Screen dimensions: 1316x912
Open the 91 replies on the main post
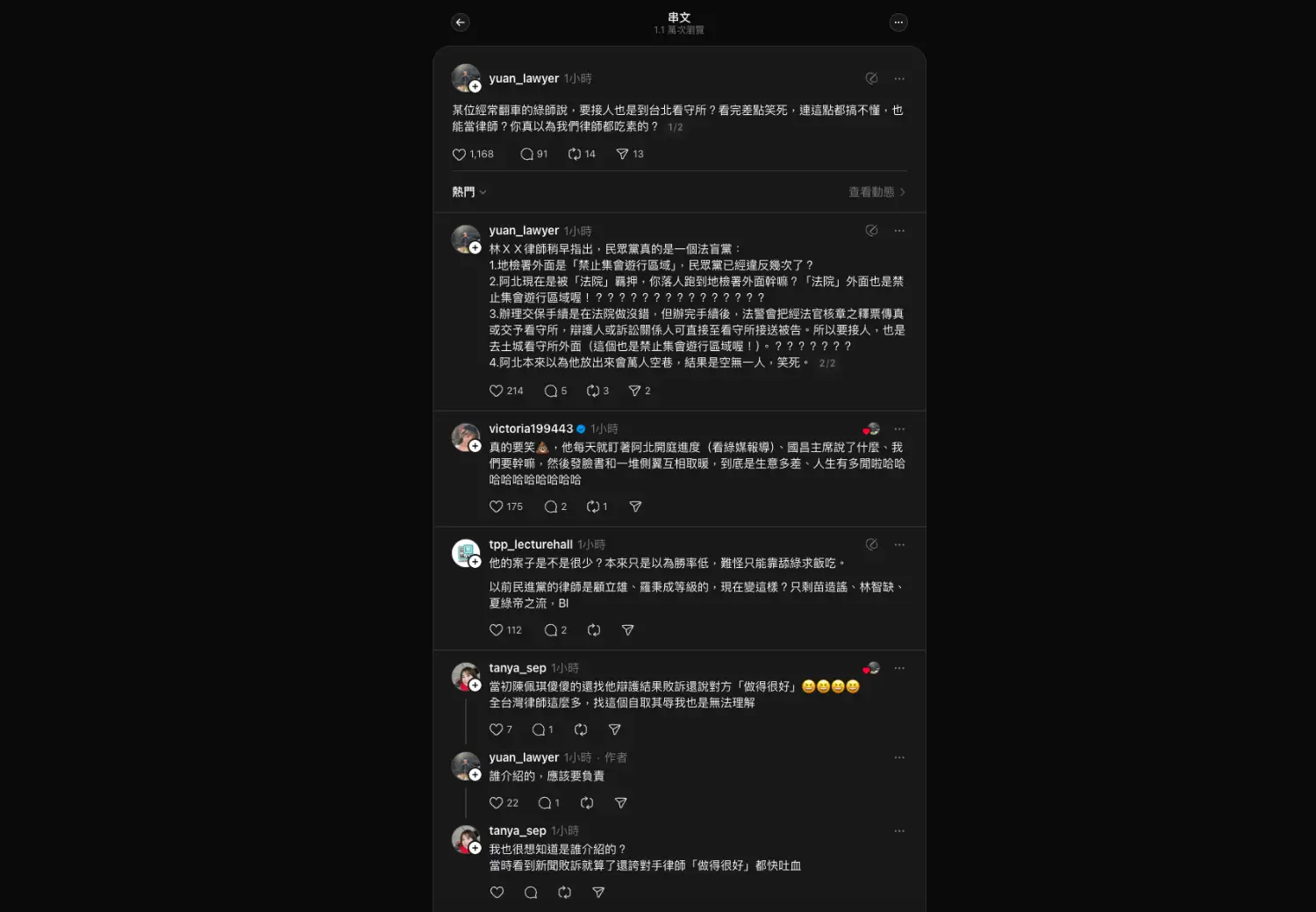[x=526, y=154]
